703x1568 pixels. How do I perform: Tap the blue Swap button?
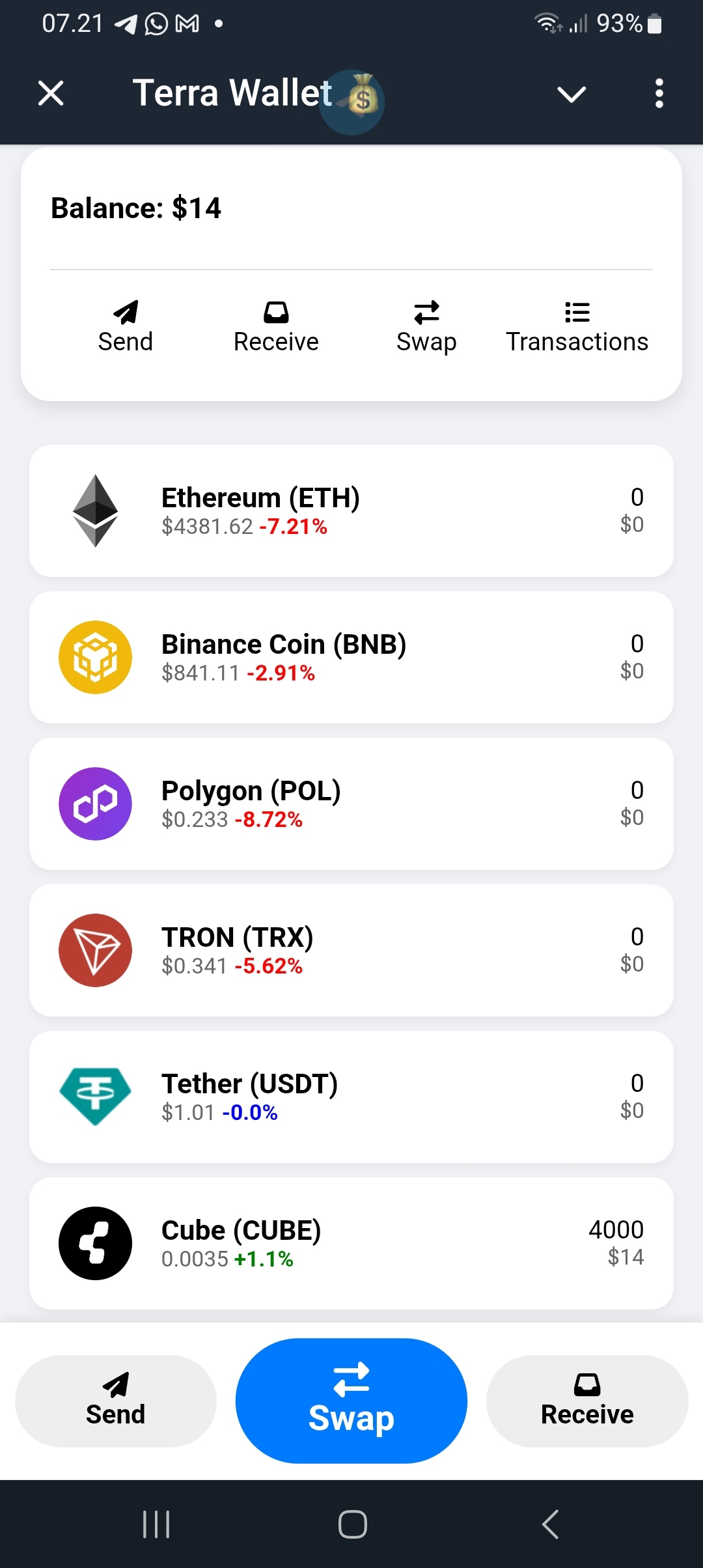tap(351, 1401)
